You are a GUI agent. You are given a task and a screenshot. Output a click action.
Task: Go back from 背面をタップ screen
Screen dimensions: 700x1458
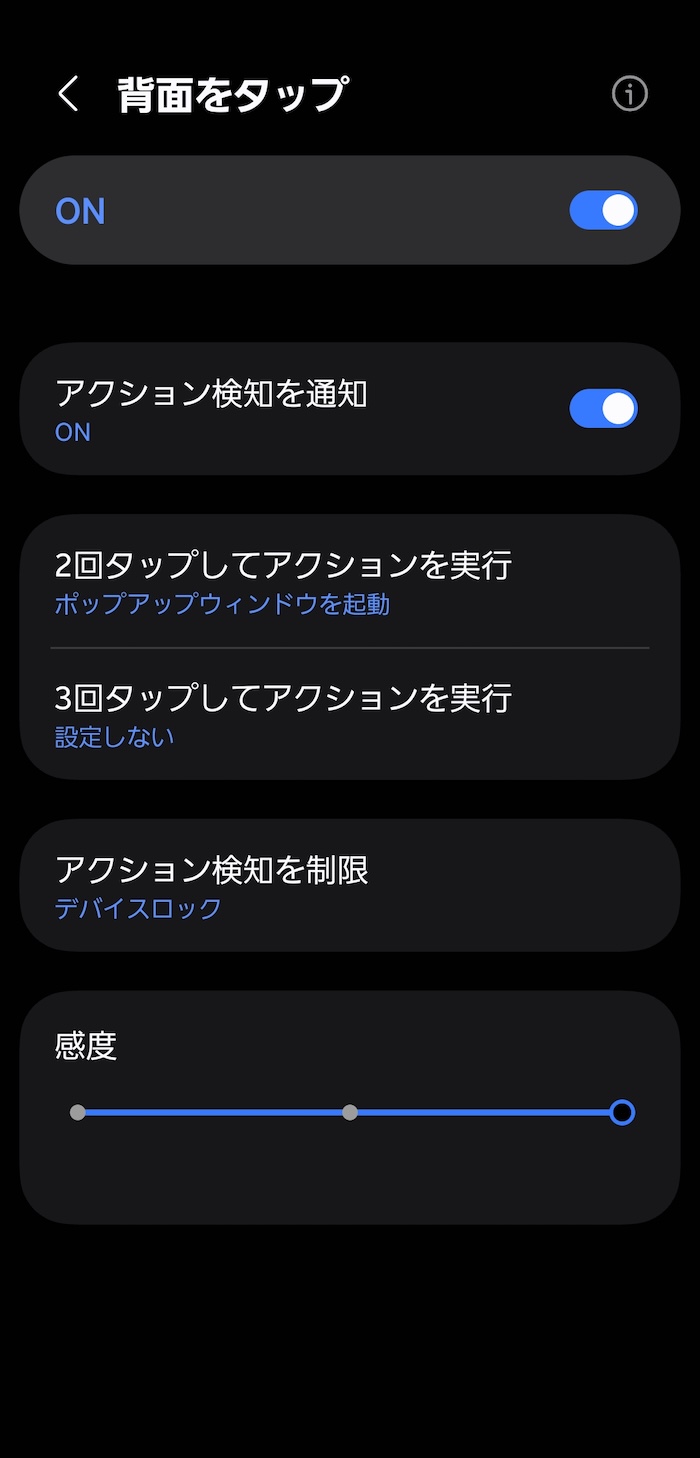[68, 95]
